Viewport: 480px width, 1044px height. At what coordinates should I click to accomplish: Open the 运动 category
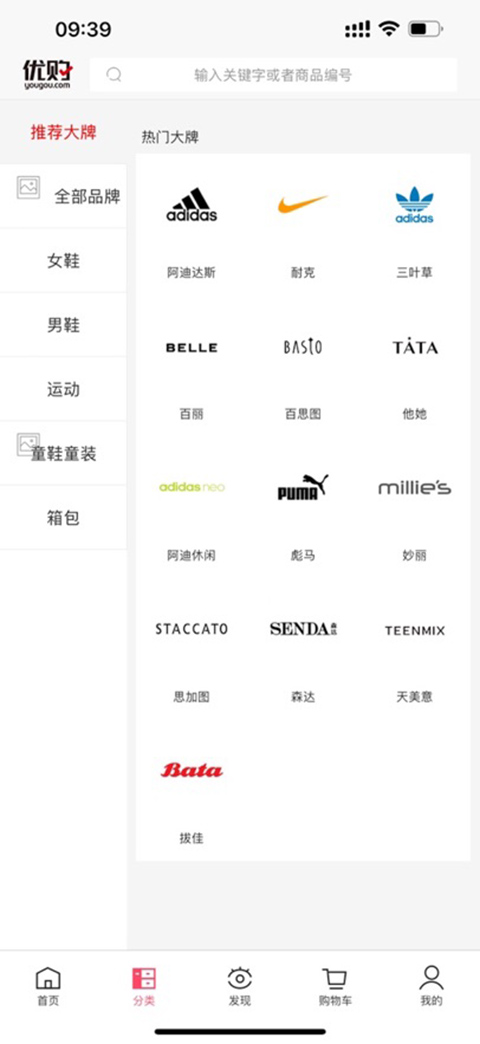pos(63,389)
